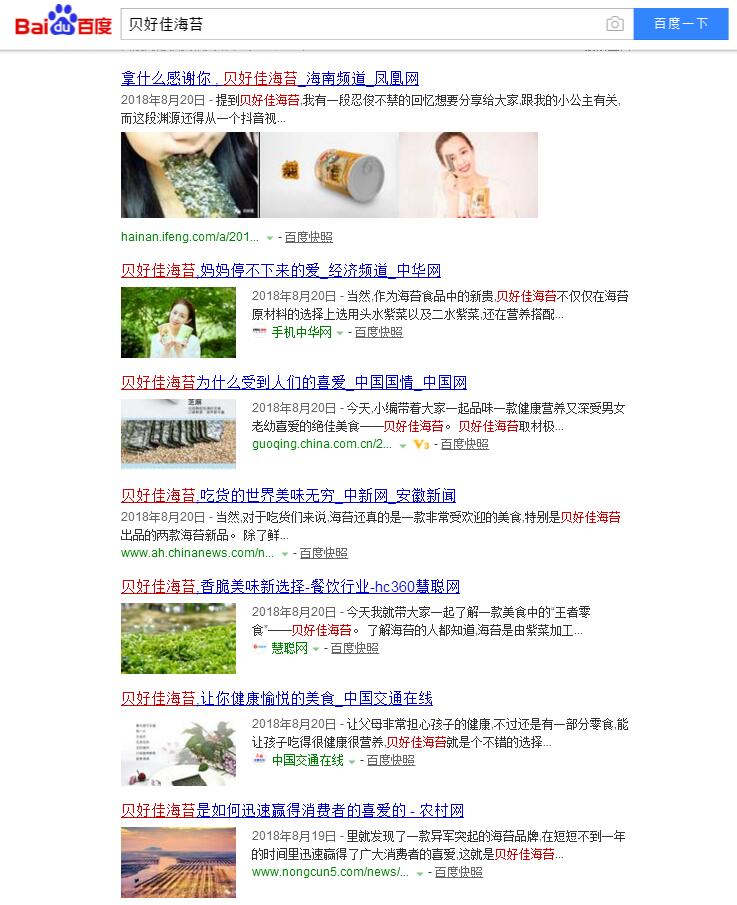Tap the search box containing 贝好佳海苔
737x905 pixels.
pyautogui.click(x=360, y=24)
